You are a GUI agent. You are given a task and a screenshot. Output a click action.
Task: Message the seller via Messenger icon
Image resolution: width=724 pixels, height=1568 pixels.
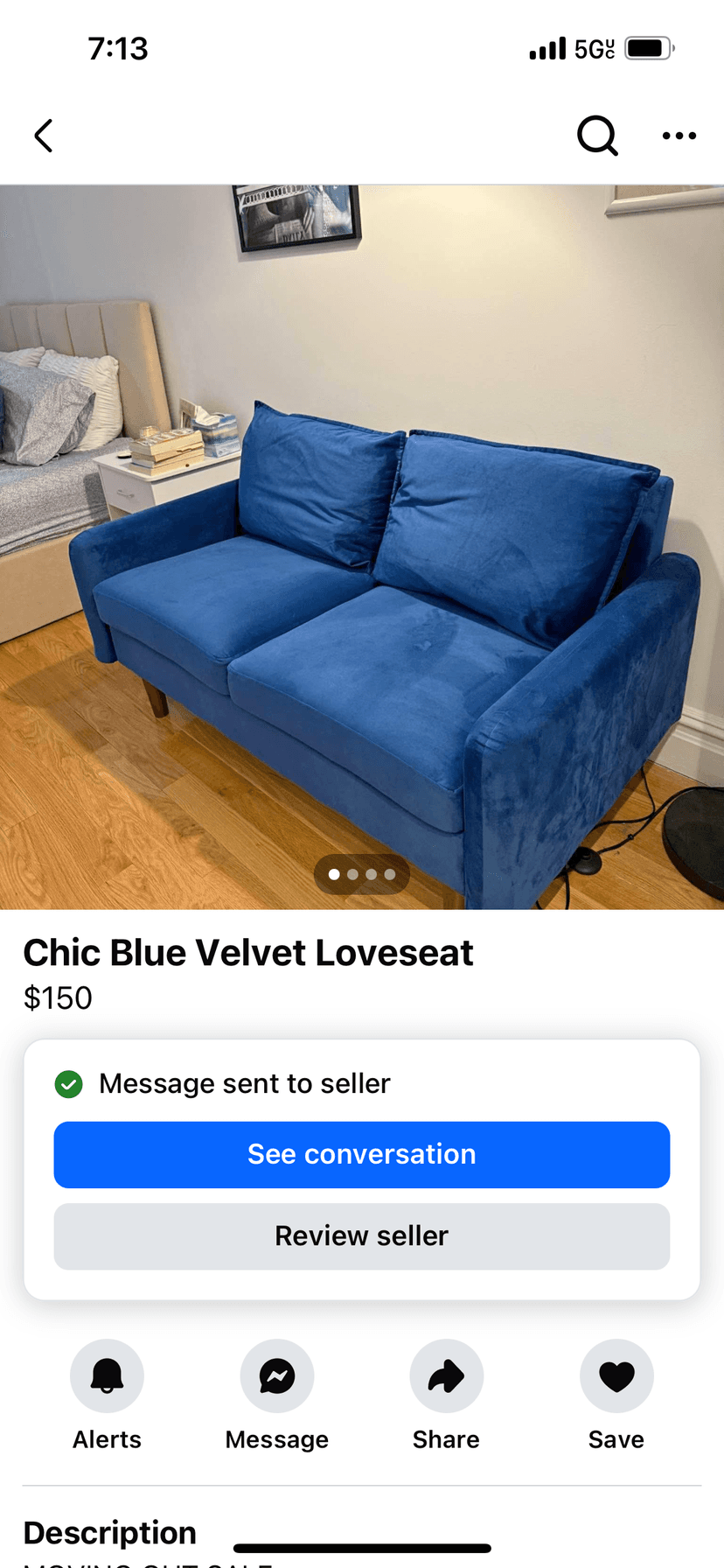[276, 1376]
